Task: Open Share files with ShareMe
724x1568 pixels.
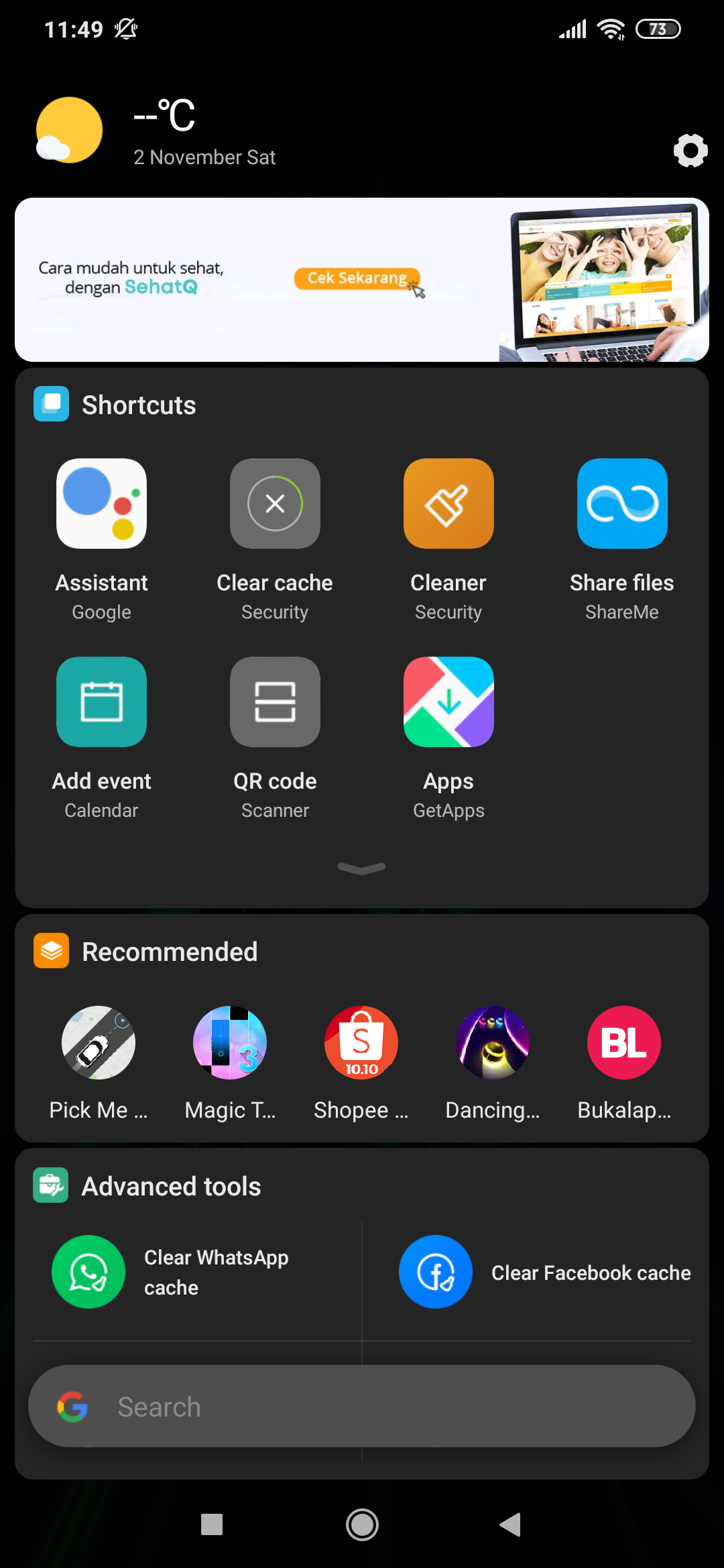Action: 622,504
